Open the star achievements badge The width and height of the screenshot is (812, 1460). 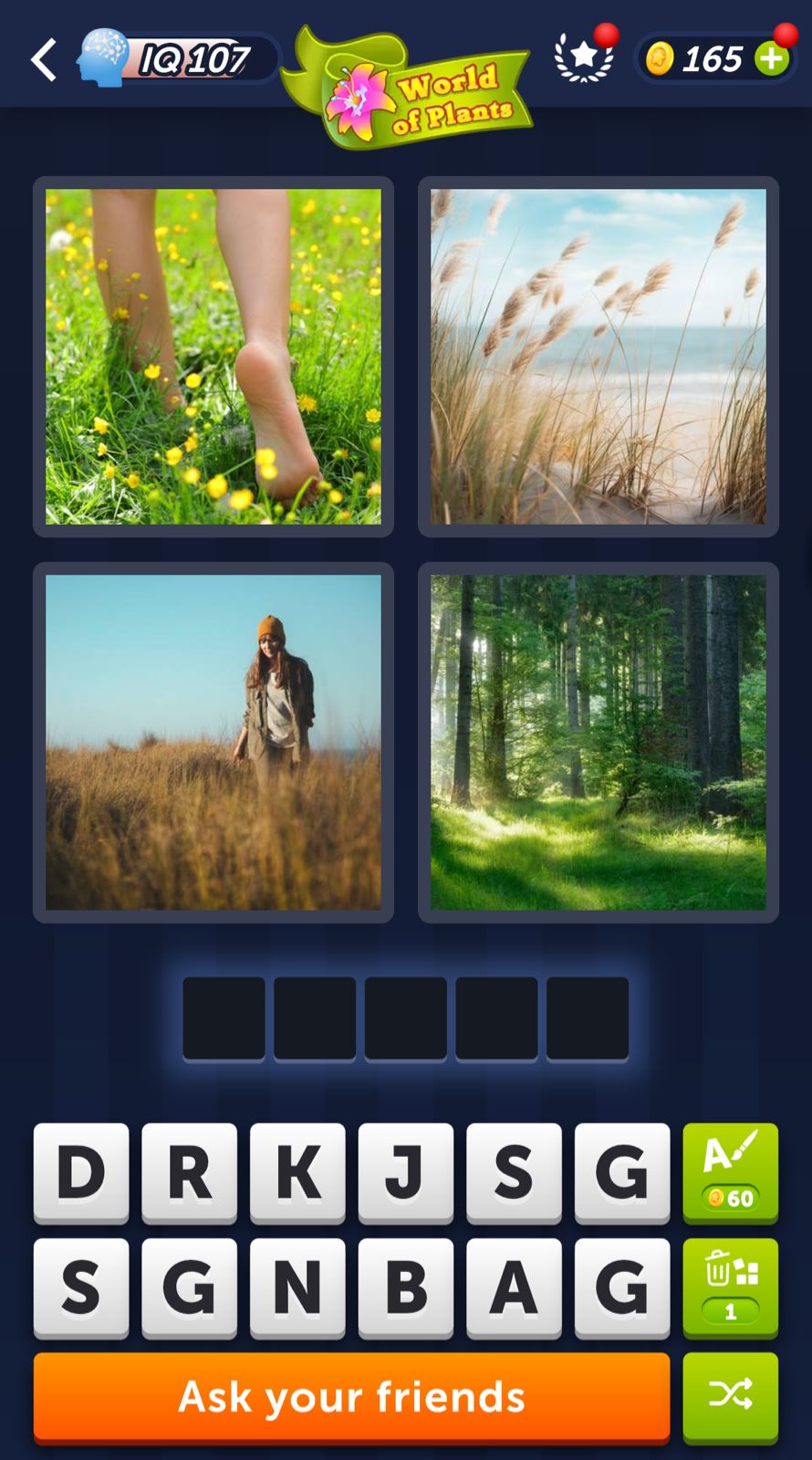click(584, 58)
